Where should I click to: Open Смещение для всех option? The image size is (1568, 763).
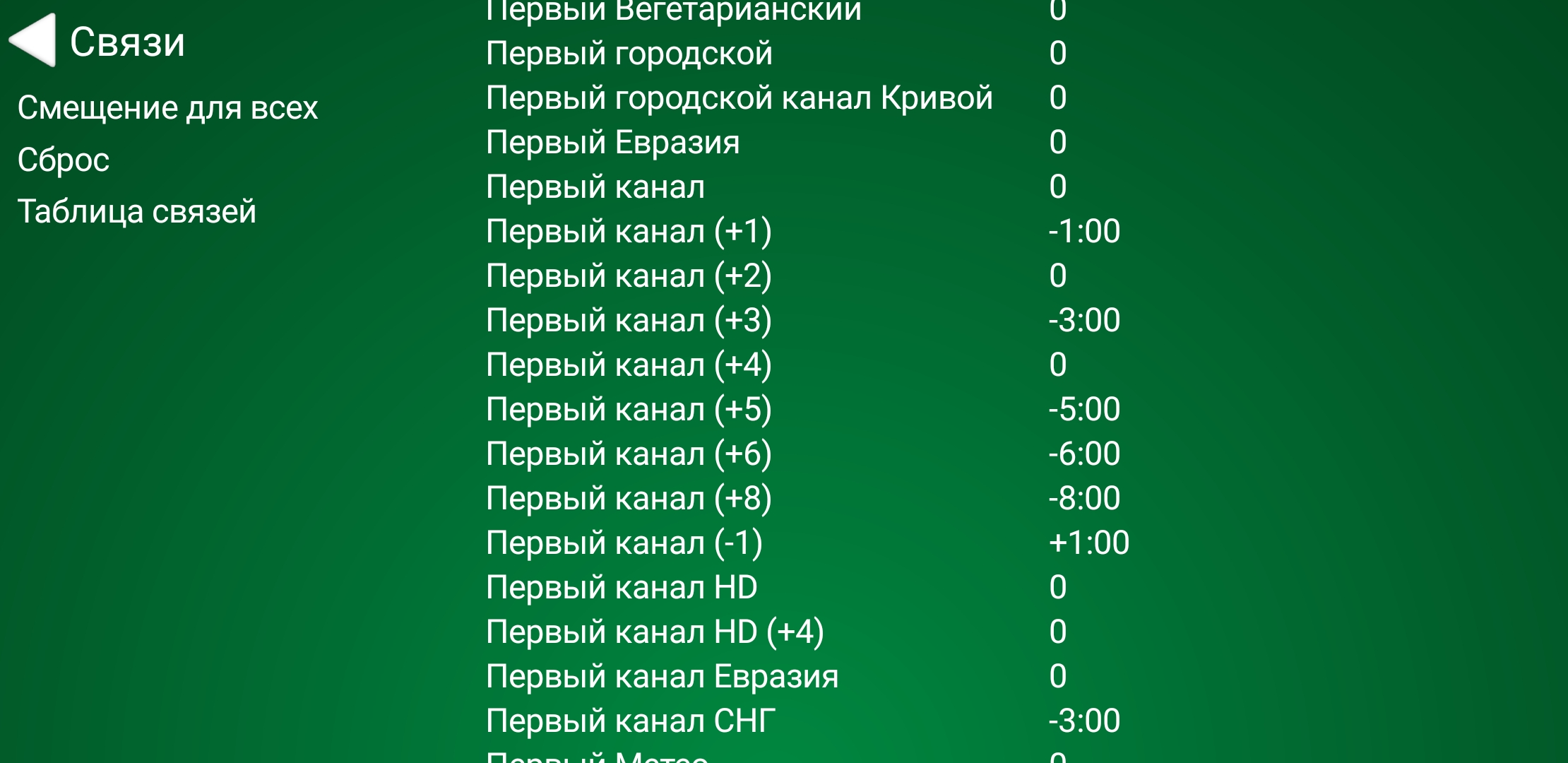[167, 108]
